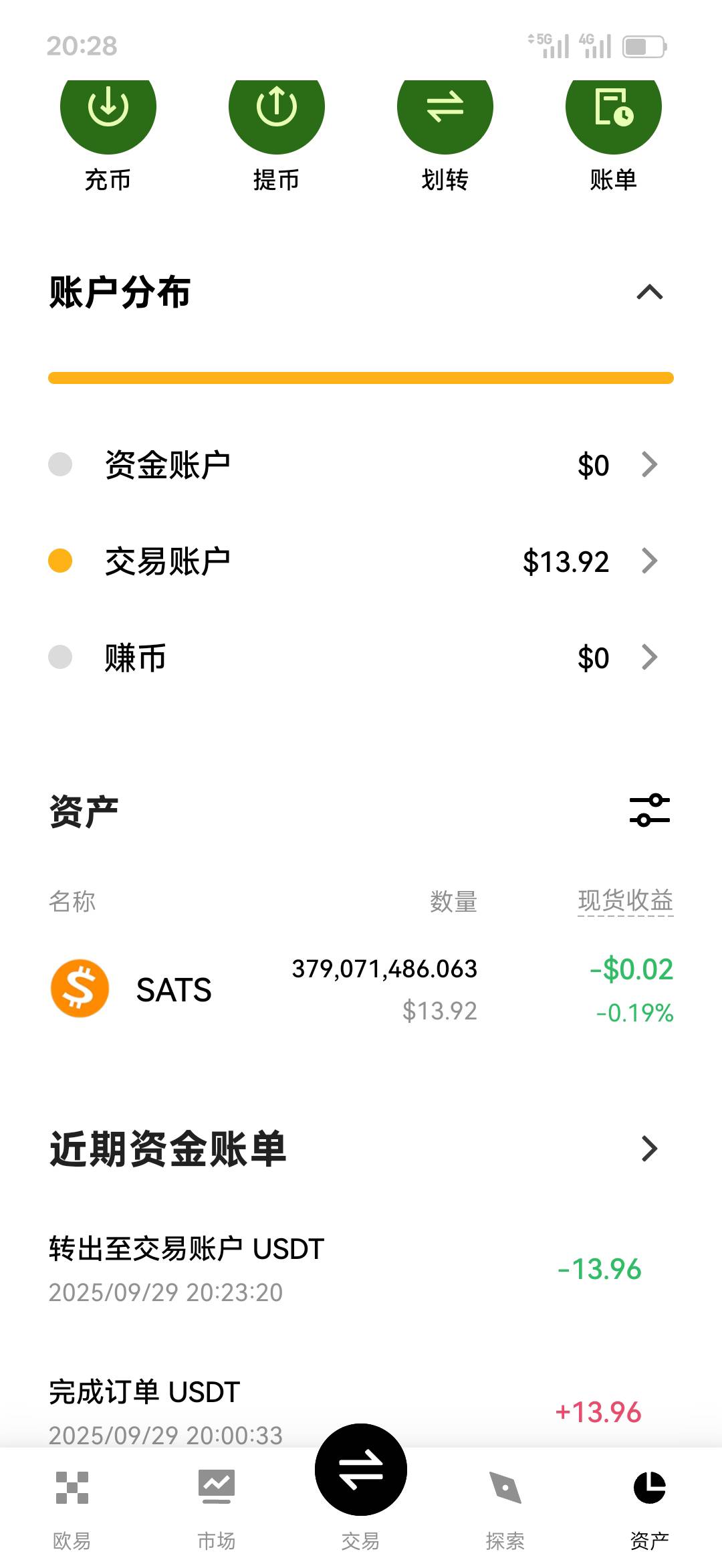Go to the 探索 tab
722x1568 pixels.
(505, 1510)
